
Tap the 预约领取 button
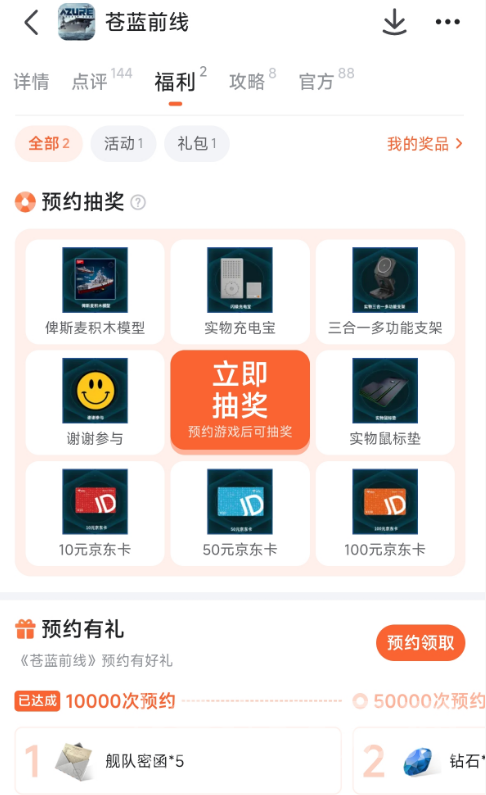pos(420,642)
